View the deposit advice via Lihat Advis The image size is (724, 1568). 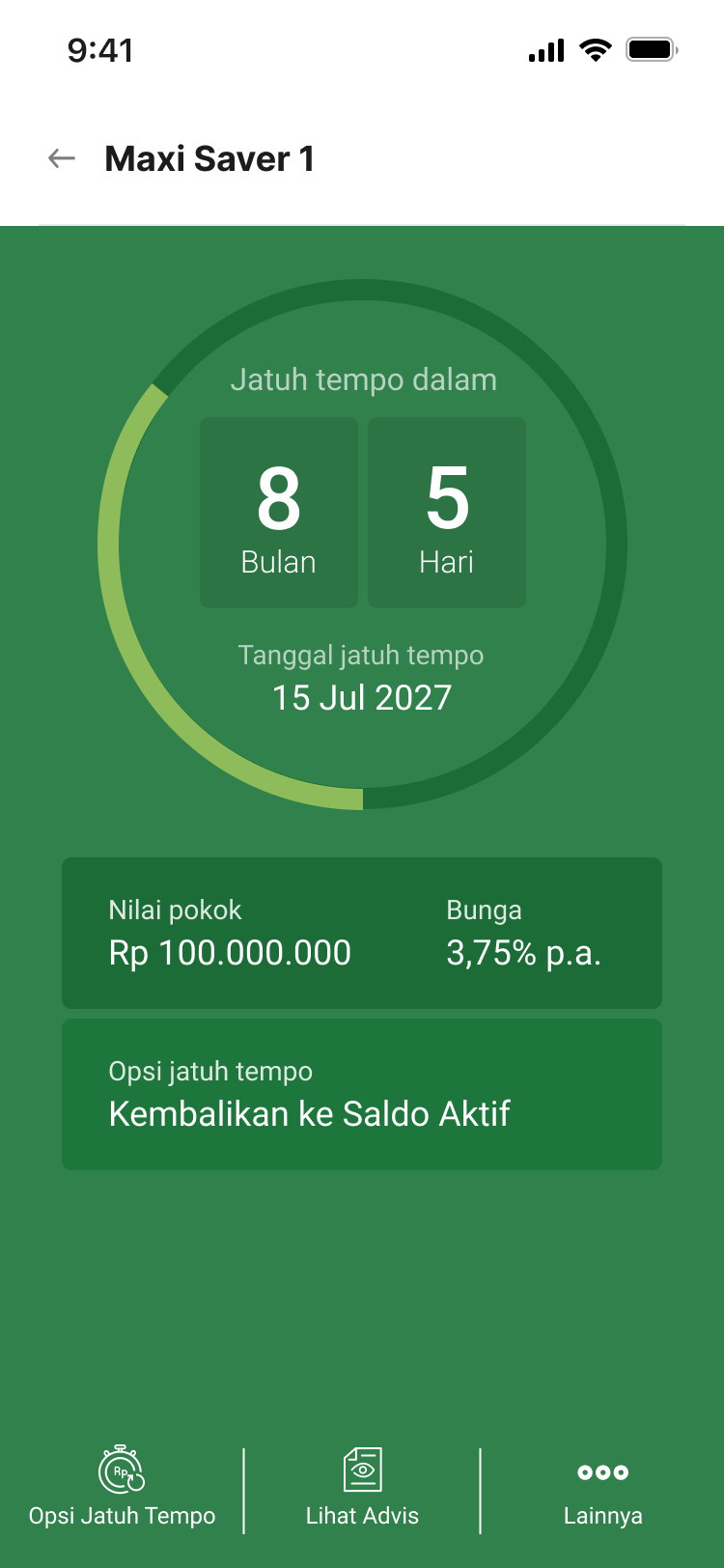click(362, 1488)
